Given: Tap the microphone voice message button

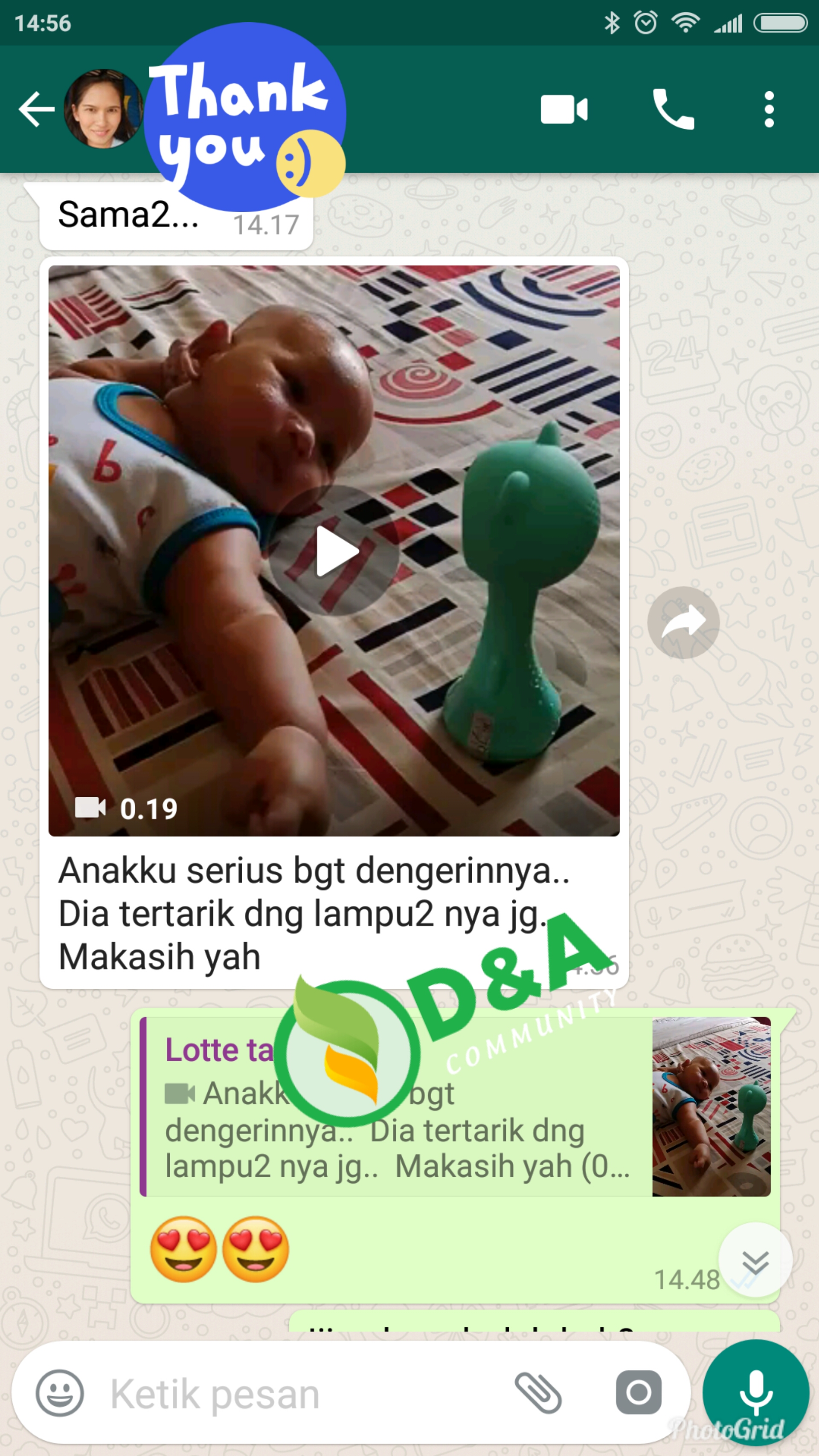Looking at the screenshot, I should click(755, 1393).
